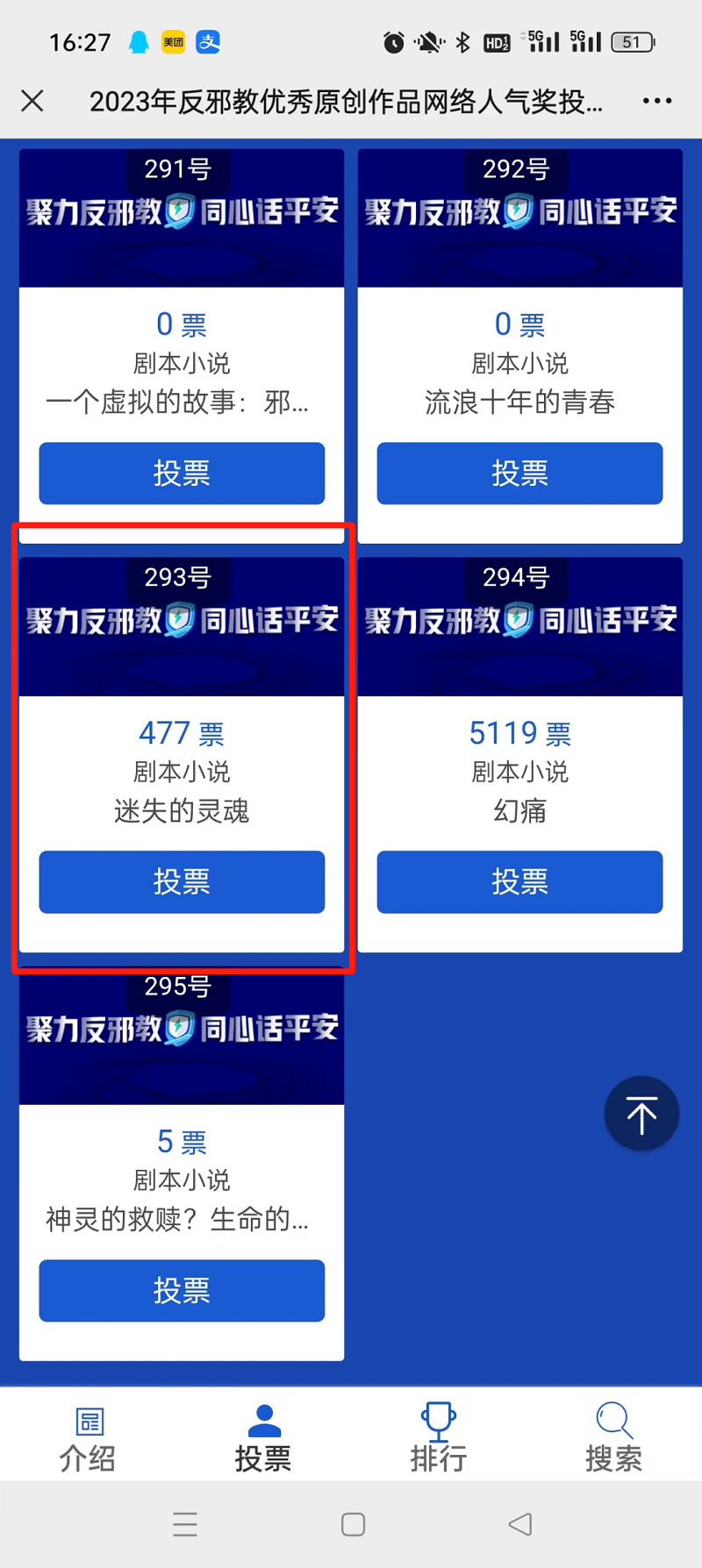Open the three-dot overflow menu
This screenshot has height=1568, width=702.
[x=656, y=102]
